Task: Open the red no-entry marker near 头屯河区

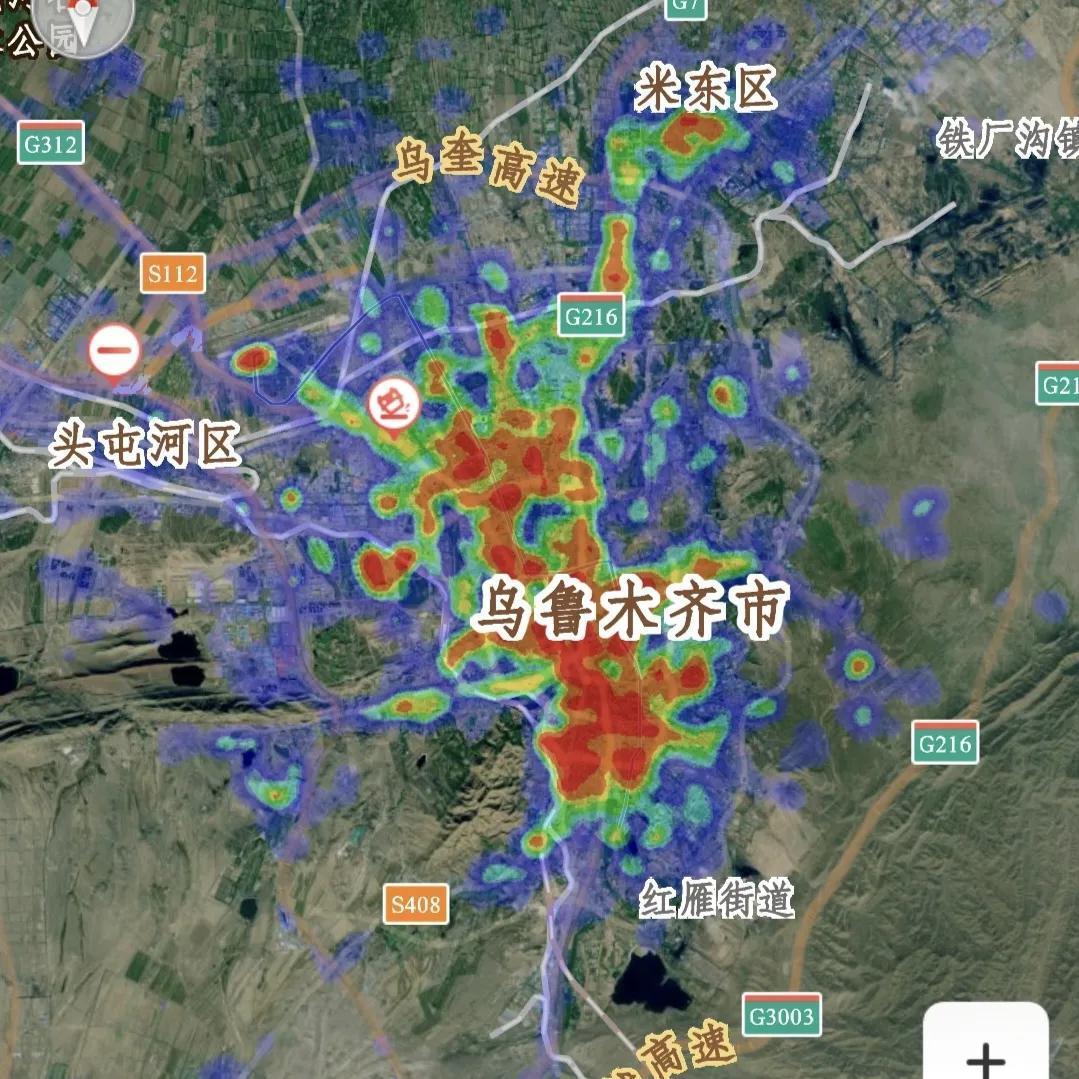Action: coord(113,353)
